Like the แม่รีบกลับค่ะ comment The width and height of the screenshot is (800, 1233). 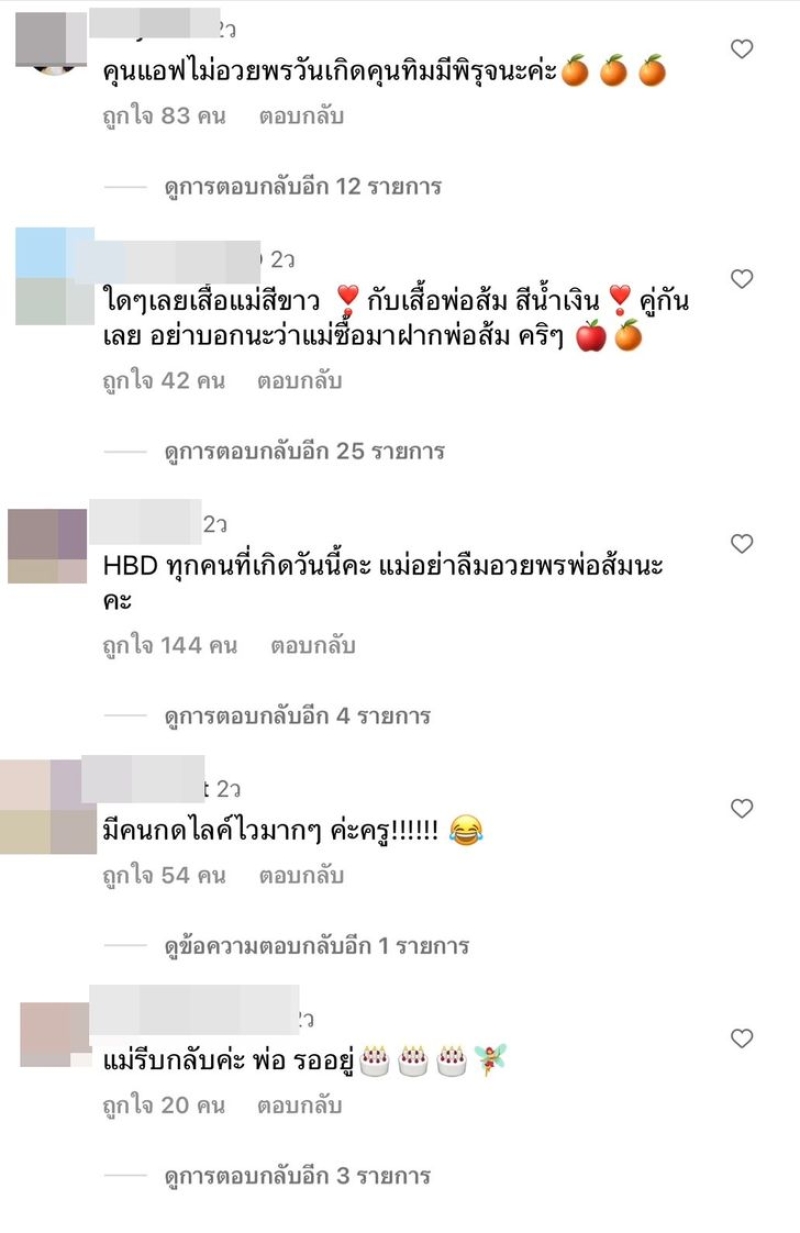(741, 1039)
